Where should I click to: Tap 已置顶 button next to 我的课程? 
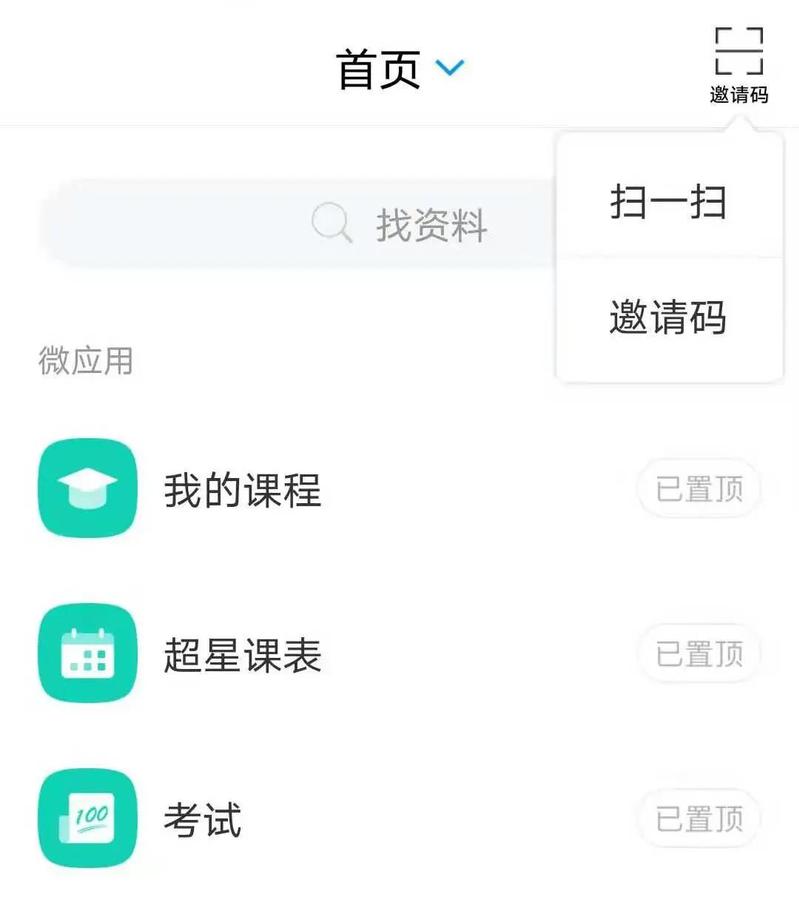[699, 490]
